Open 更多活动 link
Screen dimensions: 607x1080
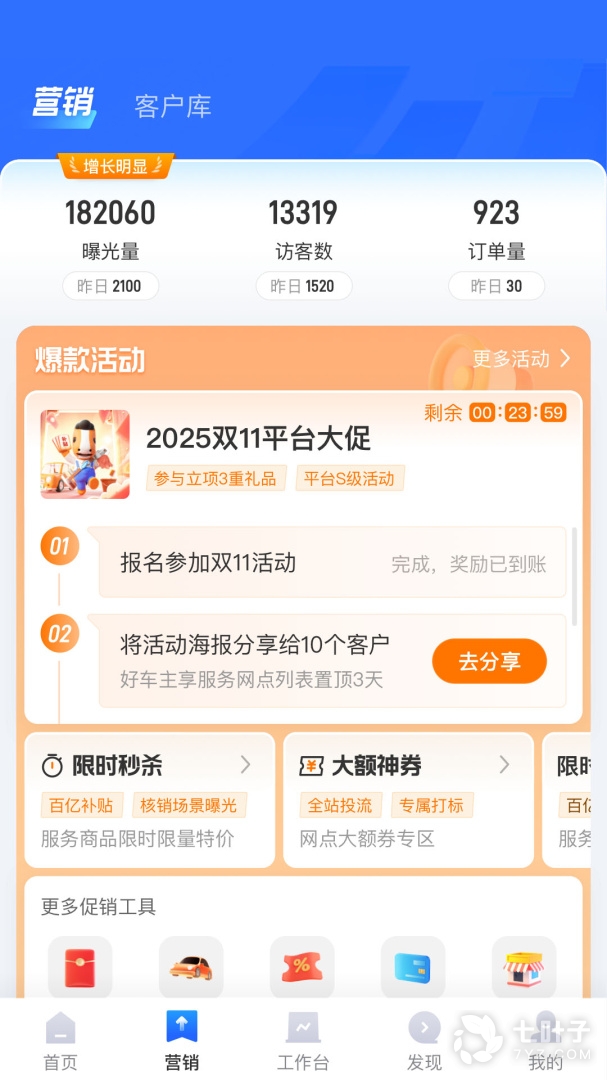521,359
